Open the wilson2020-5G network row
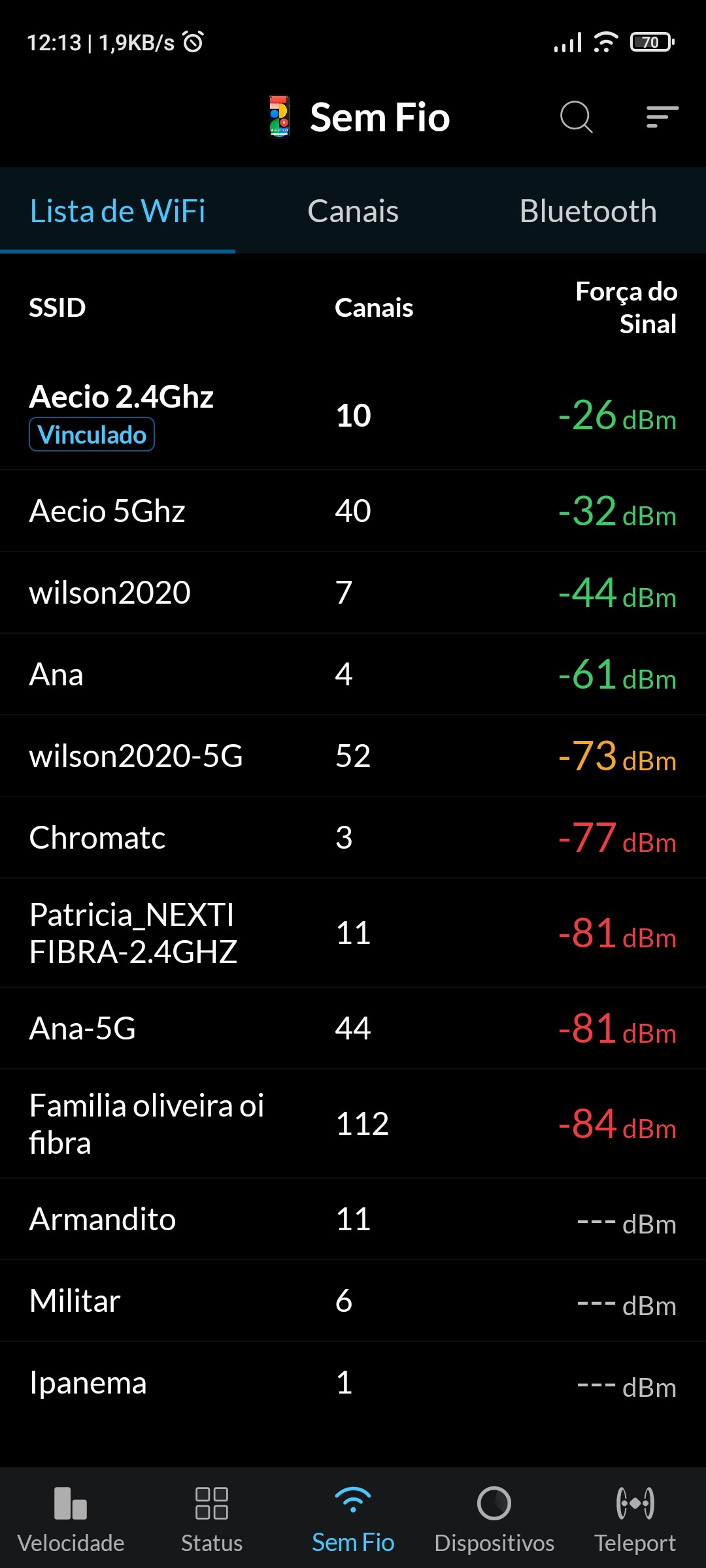This screenshot has height=1568, width=706. [353, 756]
